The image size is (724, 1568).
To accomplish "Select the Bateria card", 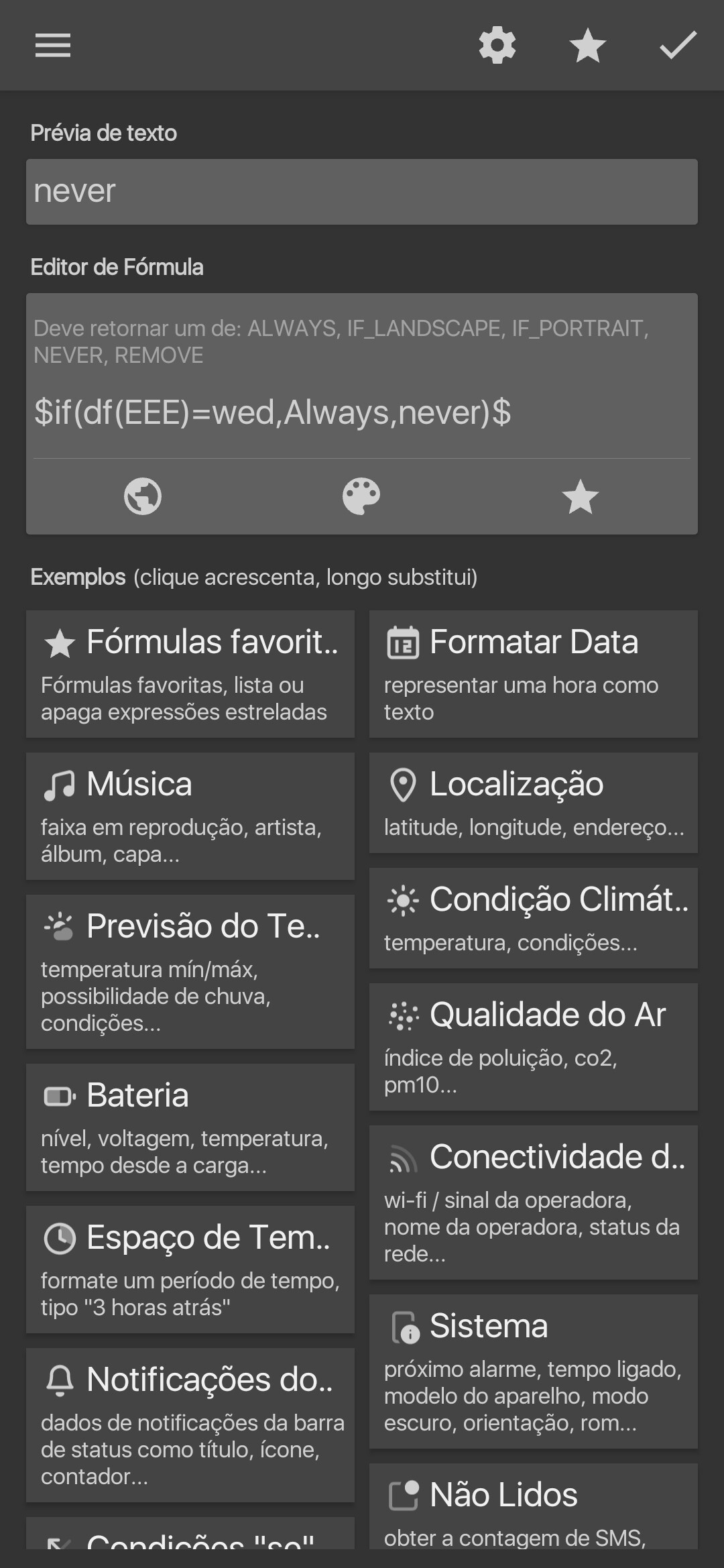I will pos(190,1127).
